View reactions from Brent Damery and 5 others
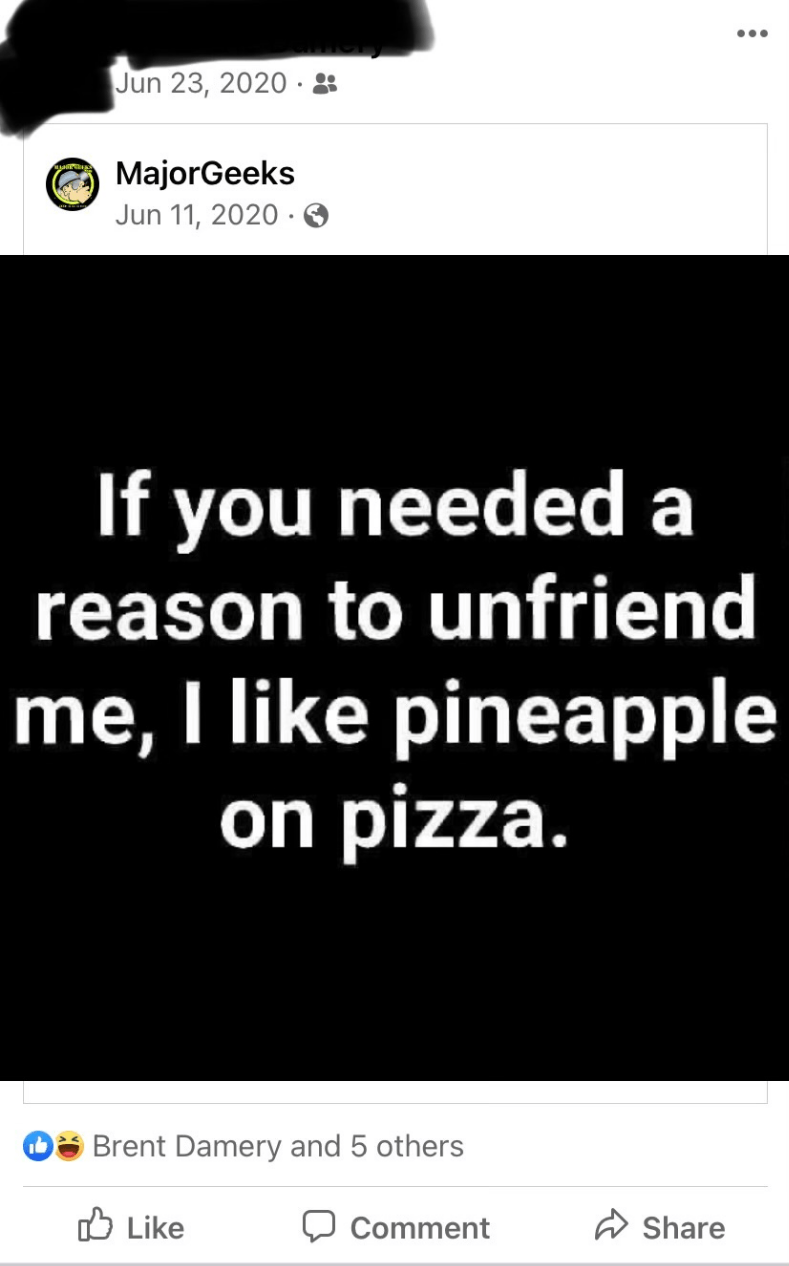 tap(277, 1146)
